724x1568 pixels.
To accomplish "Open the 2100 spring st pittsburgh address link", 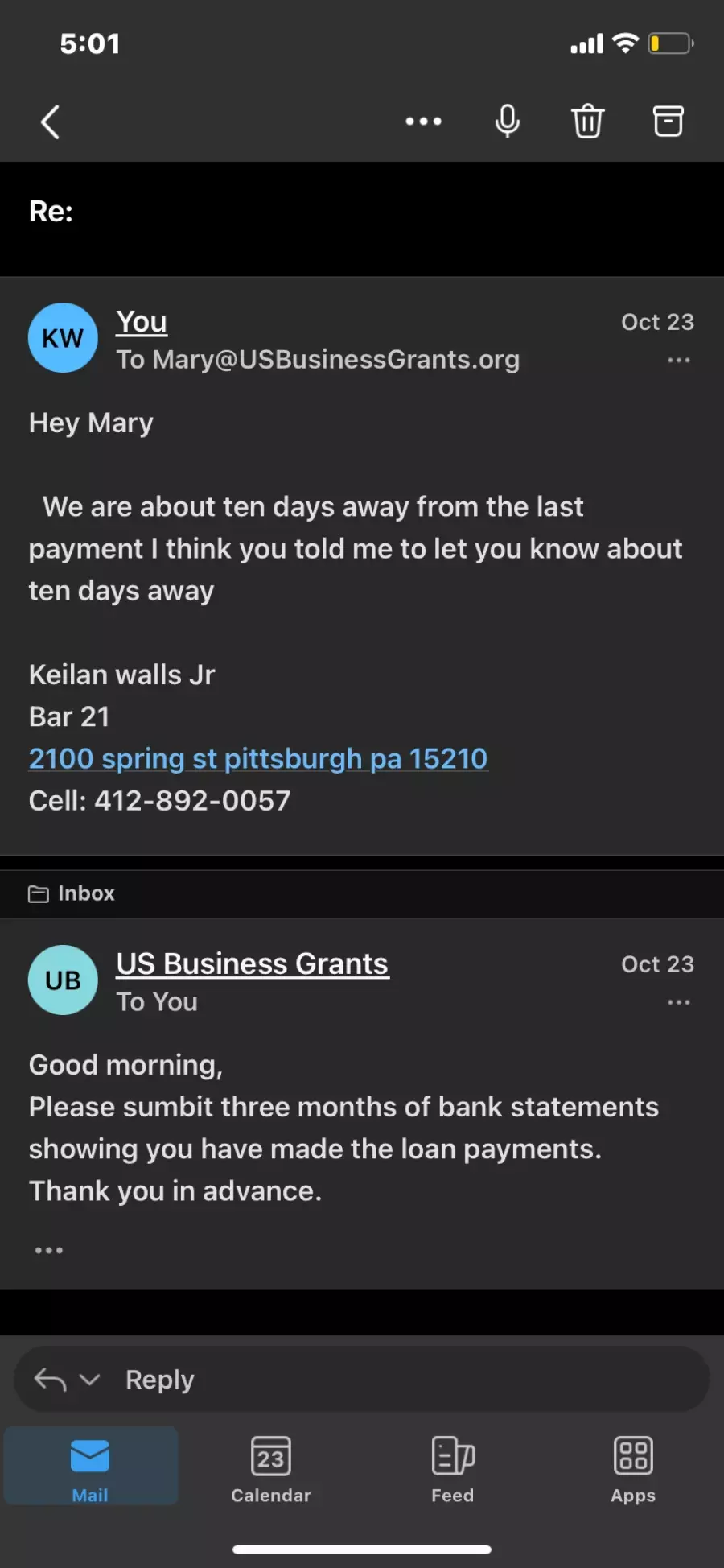I will click(258, 758).
